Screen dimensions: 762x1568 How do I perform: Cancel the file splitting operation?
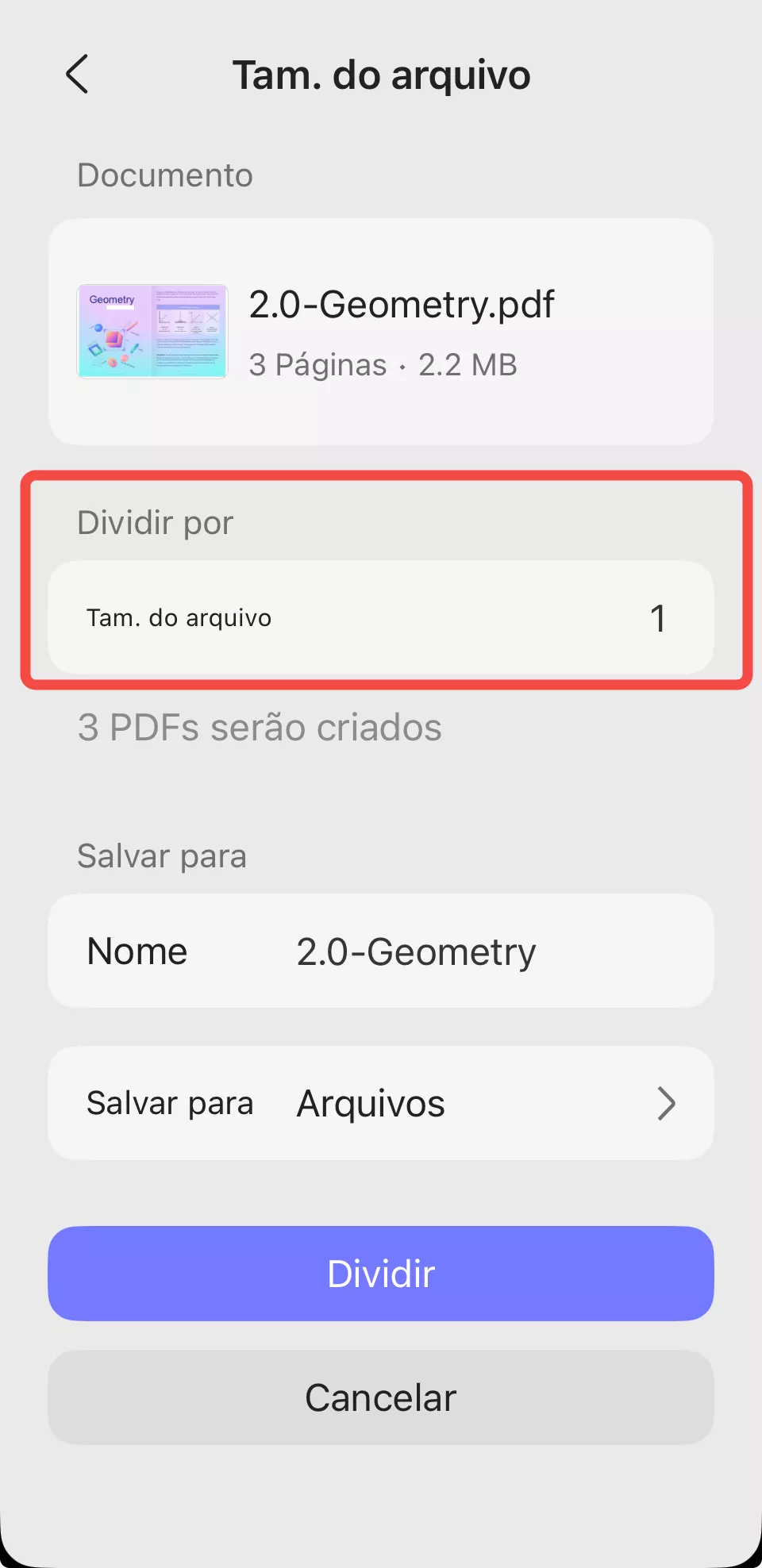click(x=381, y=1397)
